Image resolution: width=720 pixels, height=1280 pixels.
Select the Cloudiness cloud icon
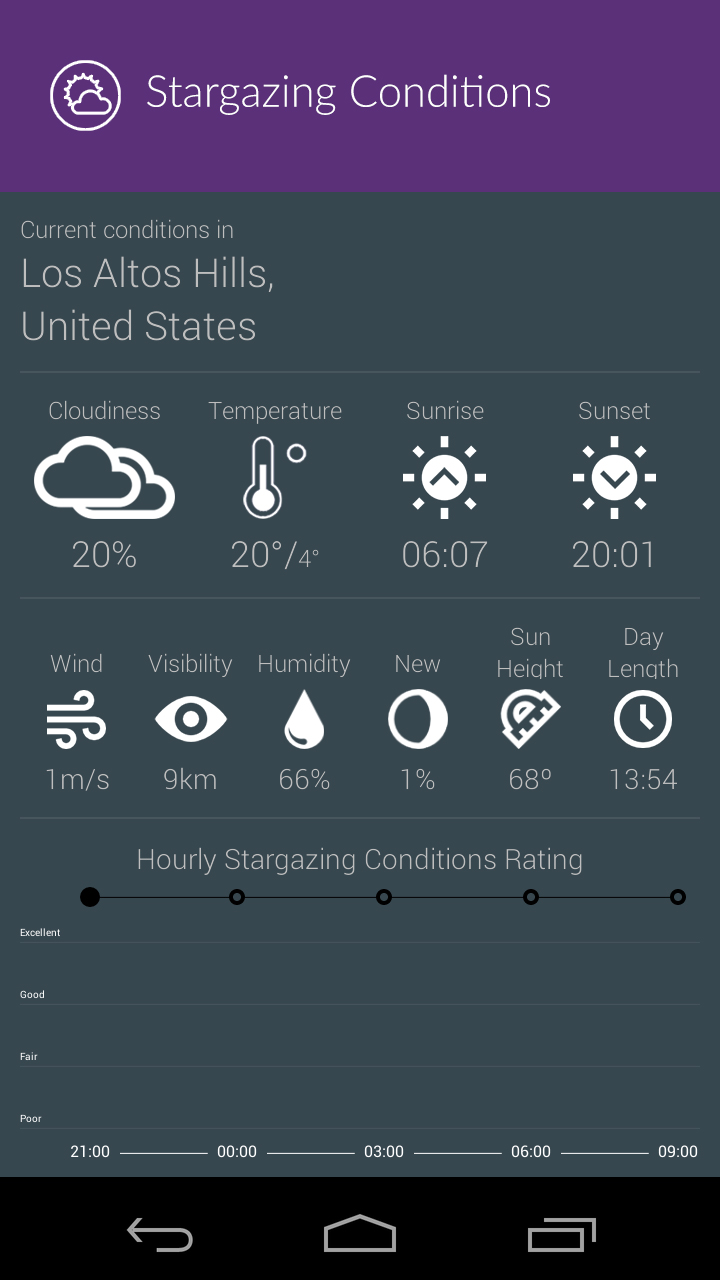(104, 478)
